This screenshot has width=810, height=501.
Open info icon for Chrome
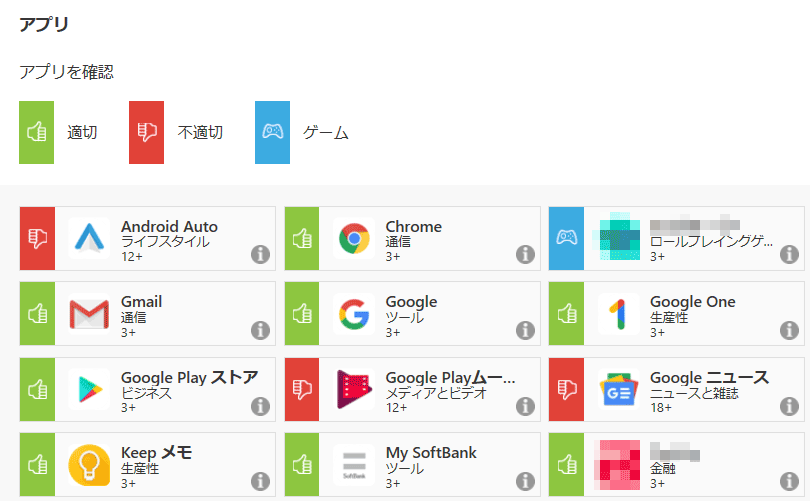[x=525, y=255]
